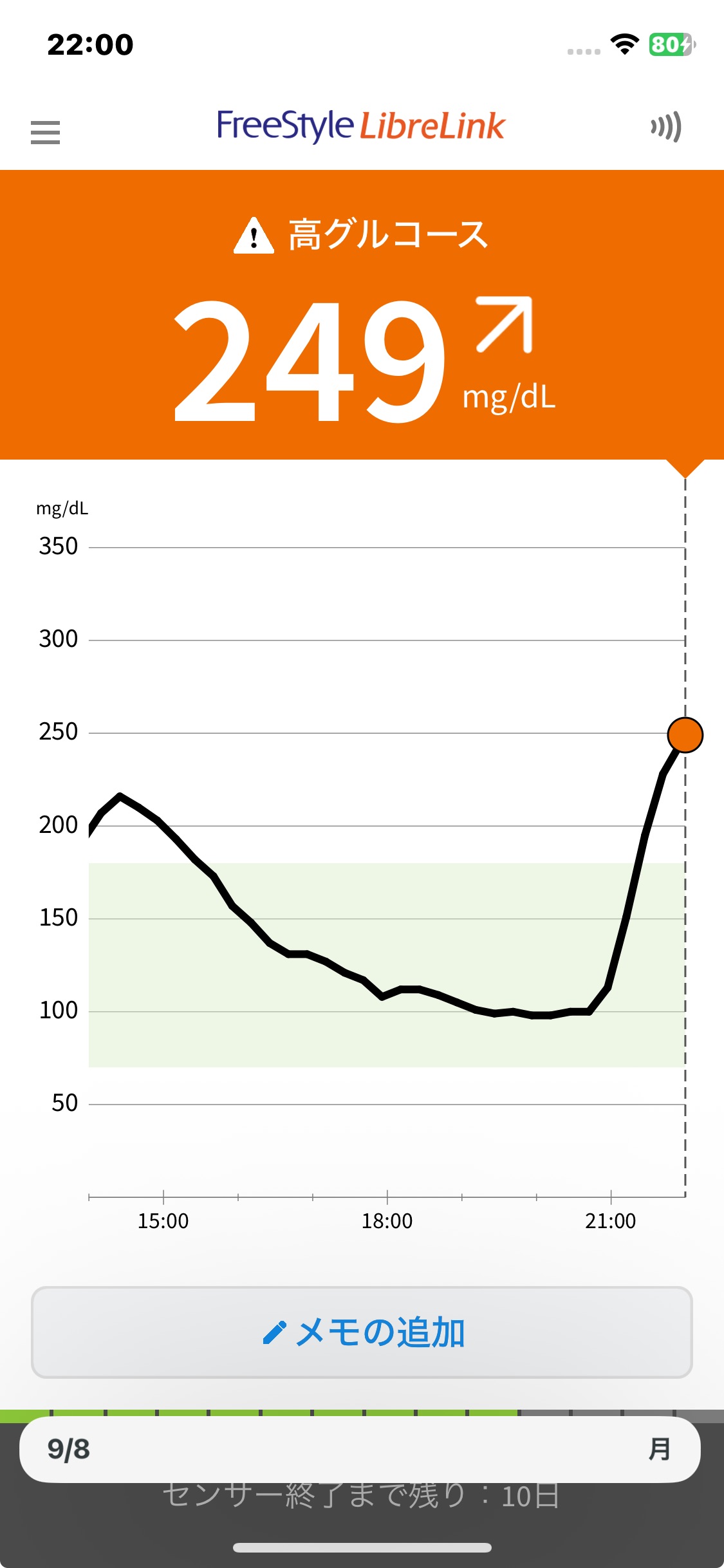Viewport: 724px width, 1568px height.
Task: Tap the メモの追加 button
Action: (362, 1332)
